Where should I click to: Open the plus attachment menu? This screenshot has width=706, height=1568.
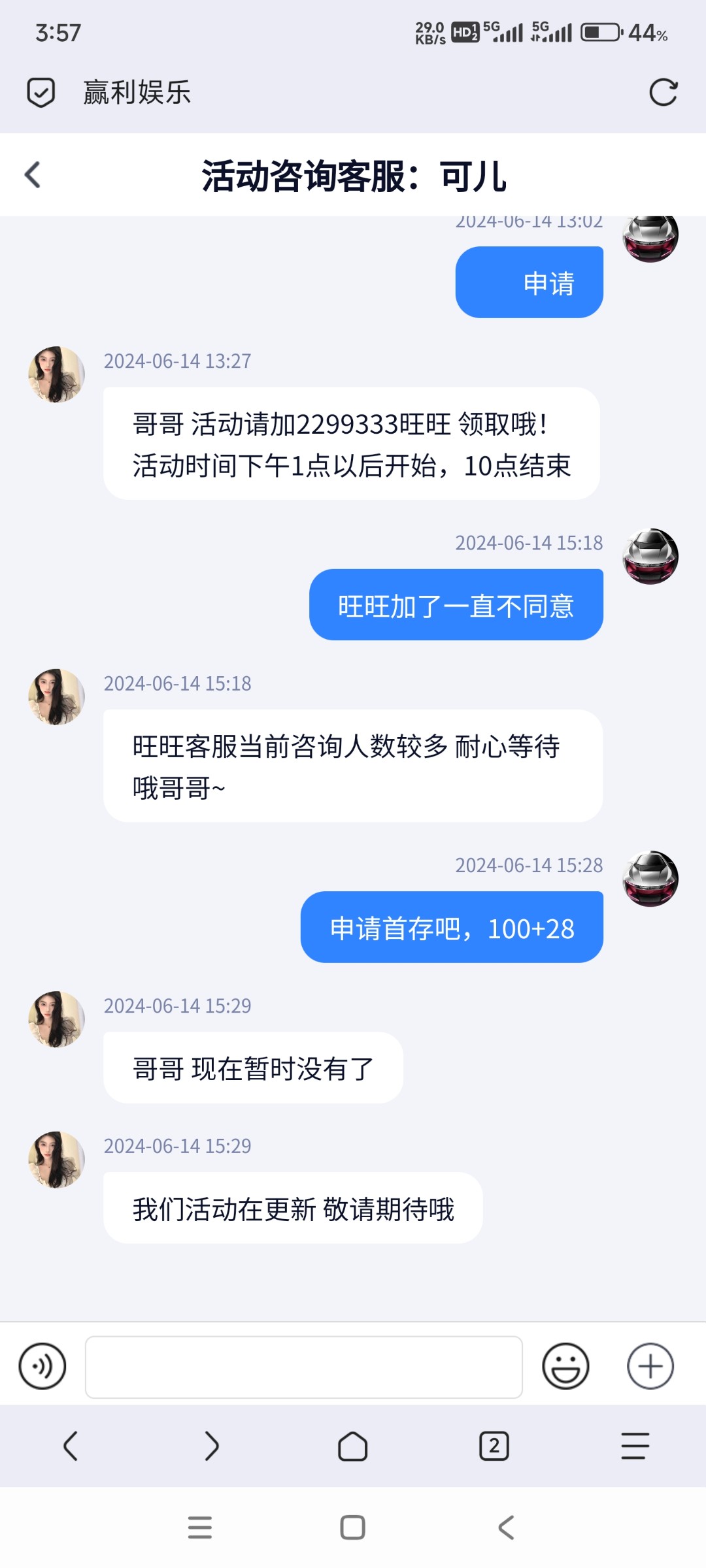650,1364
